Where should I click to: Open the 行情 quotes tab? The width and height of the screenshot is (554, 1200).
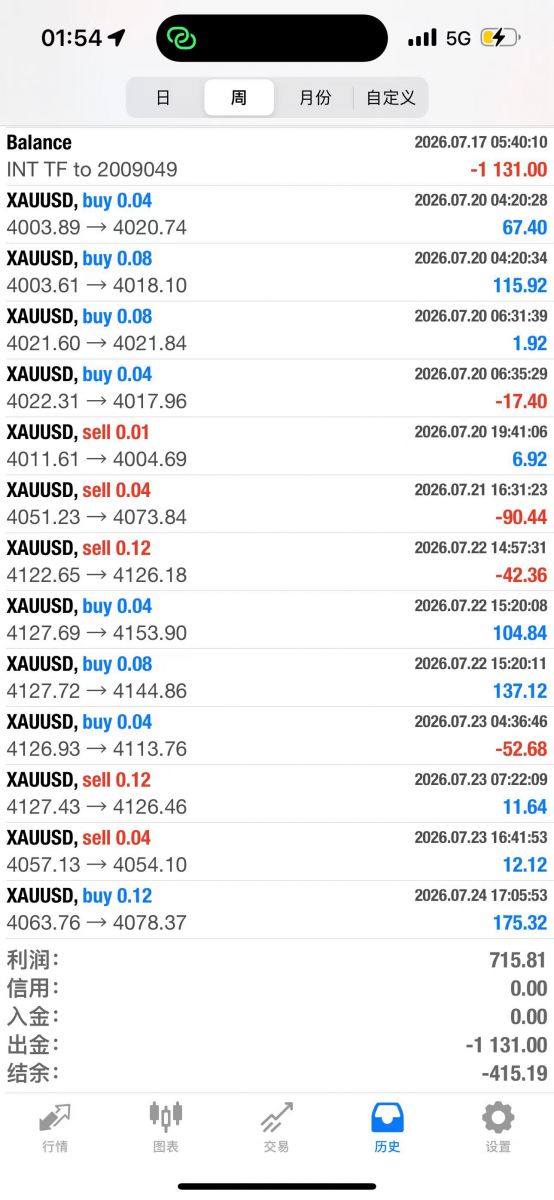pos(55,1127)
